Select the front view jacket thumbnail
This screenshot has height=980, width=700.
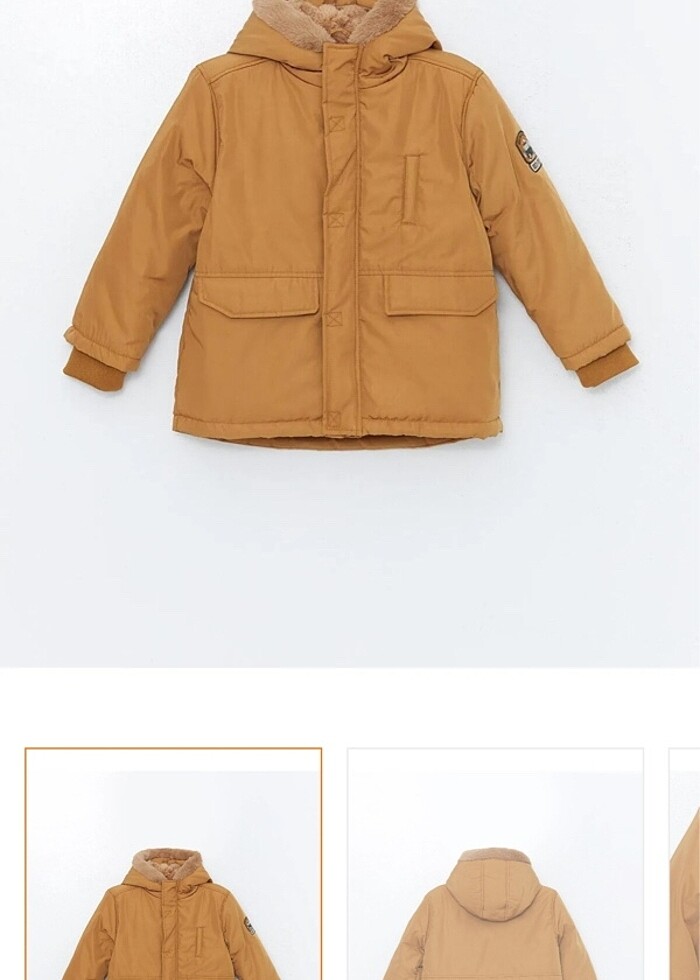(x=173, y=865)
